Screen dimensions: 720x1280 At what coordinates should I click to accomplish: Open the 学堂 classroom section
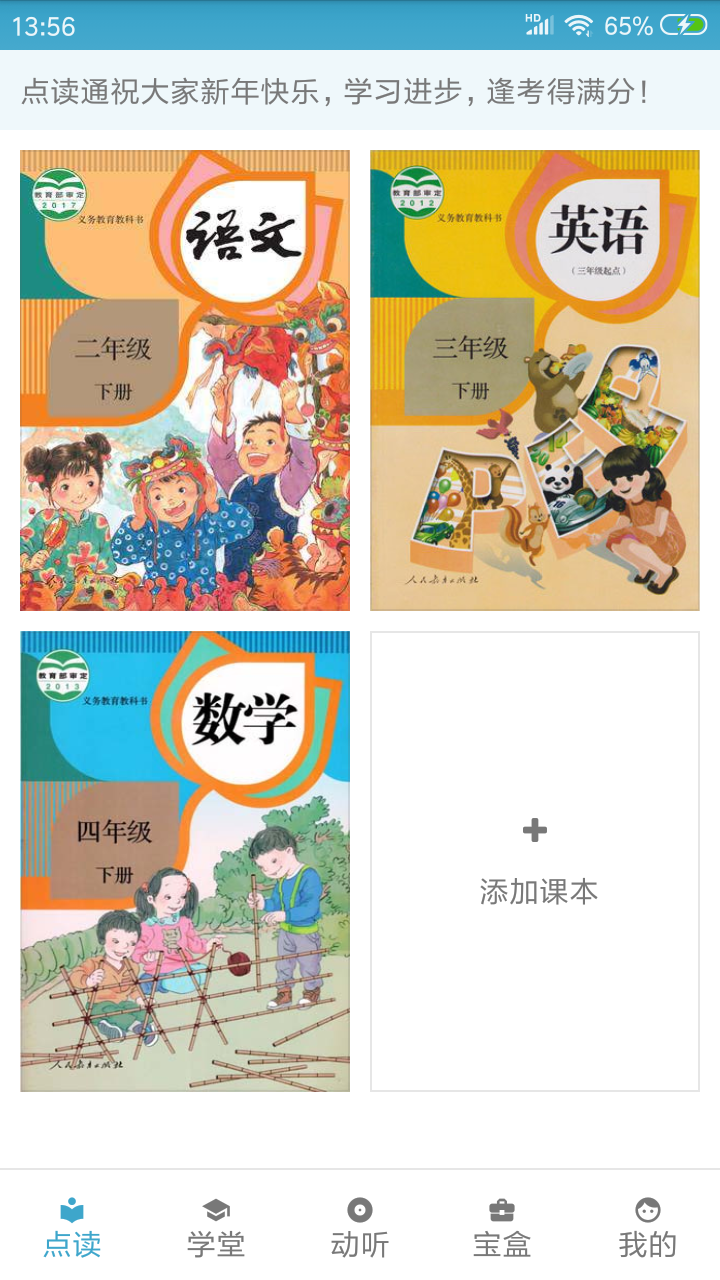click(215, 1222)
